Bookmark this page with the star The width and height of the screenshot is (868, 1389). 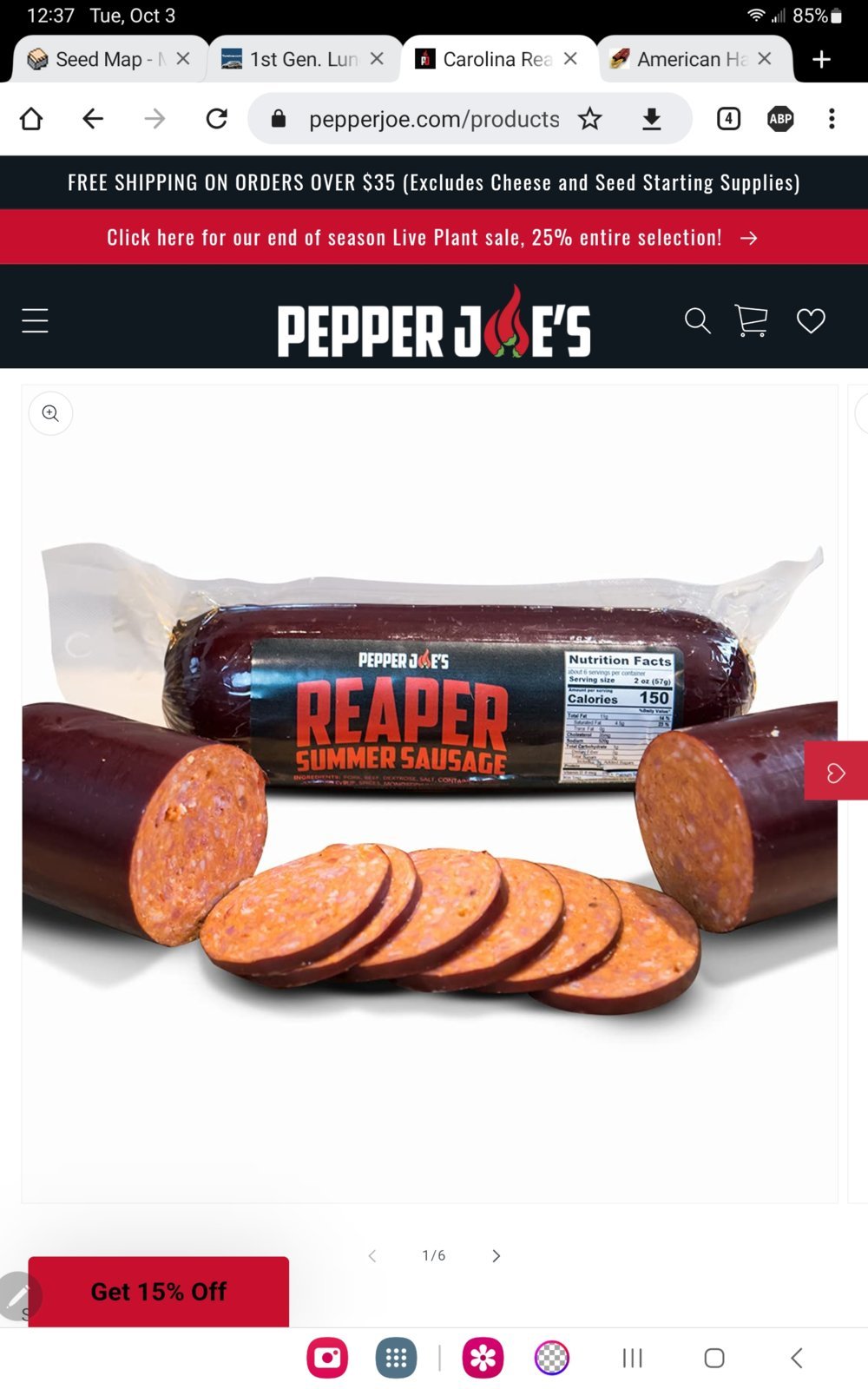590,119
